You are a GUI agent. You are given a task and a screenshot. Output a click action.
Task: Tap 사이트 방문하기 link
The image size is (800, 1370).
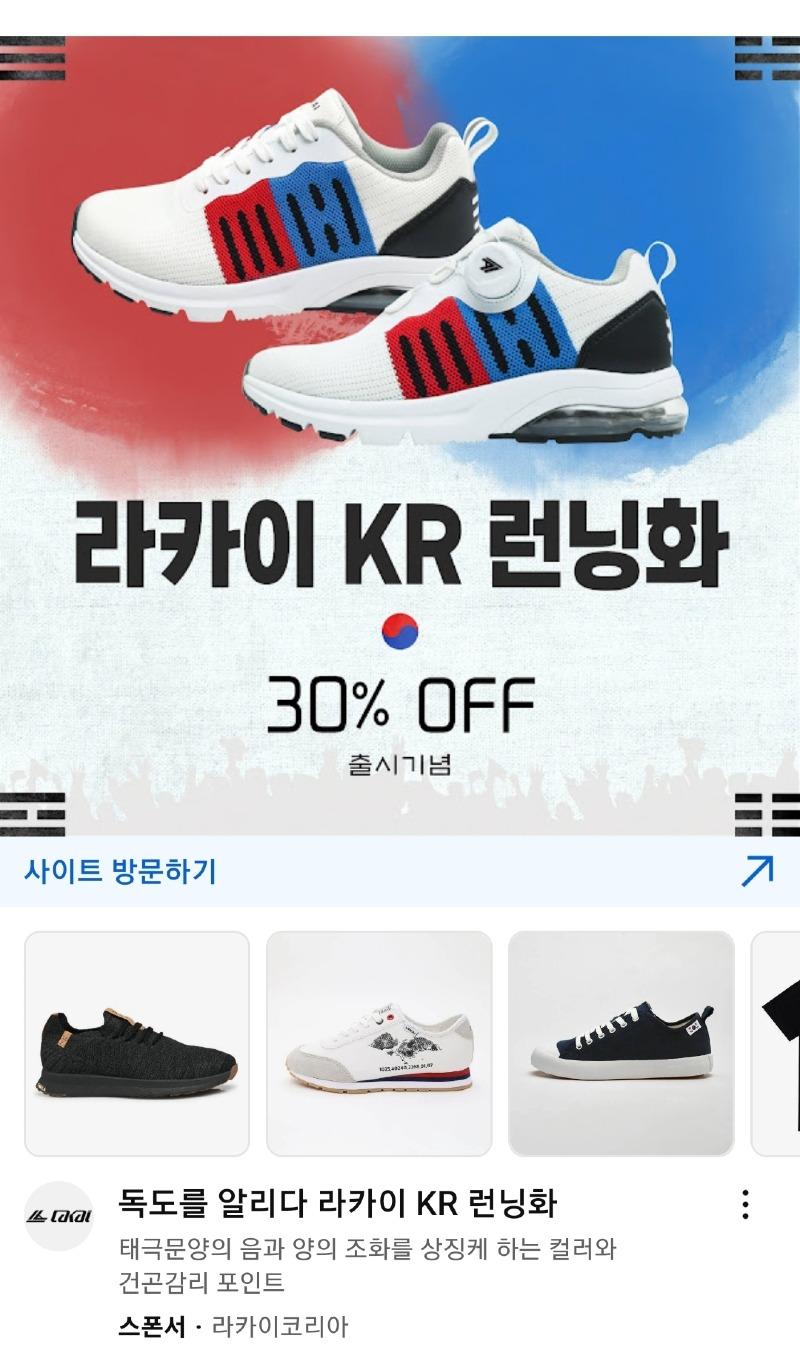click(x=120, y=871)
